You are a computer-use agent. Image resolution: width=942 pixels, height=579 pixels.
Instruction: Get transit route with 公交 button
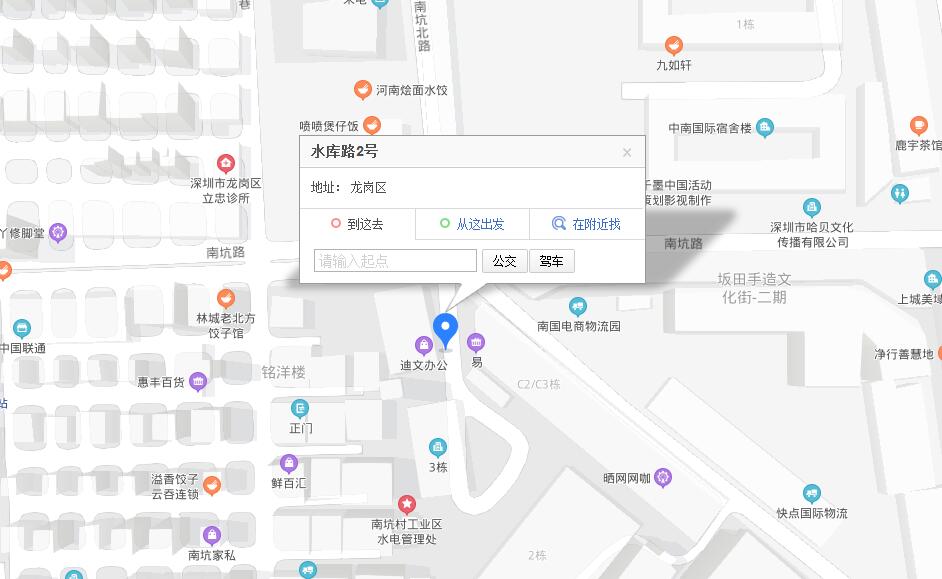pyautogui.click(x=504, y=261)
